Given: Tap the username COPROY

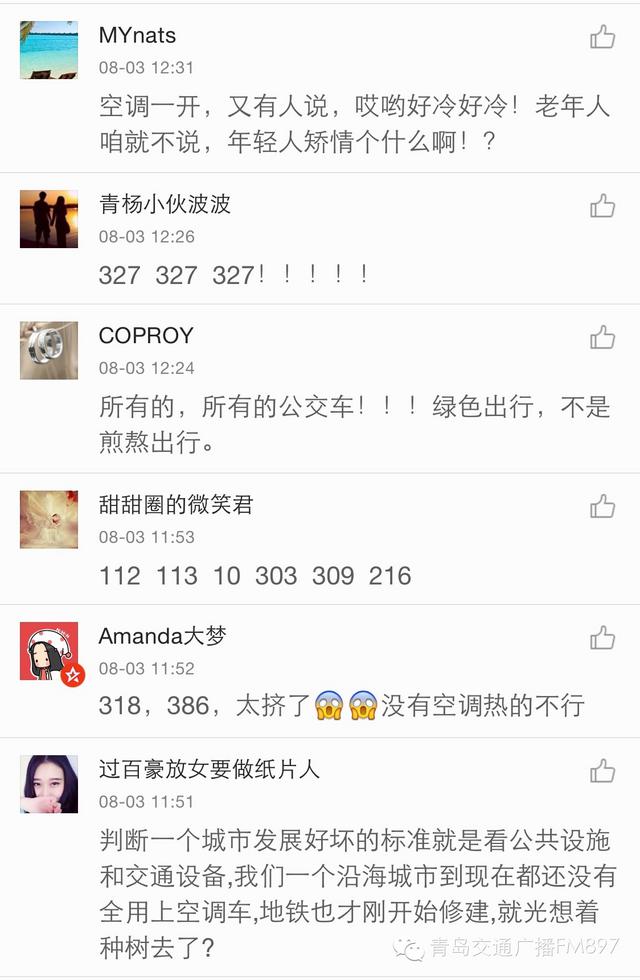Looking at the screenshot, I should [146, 336].
